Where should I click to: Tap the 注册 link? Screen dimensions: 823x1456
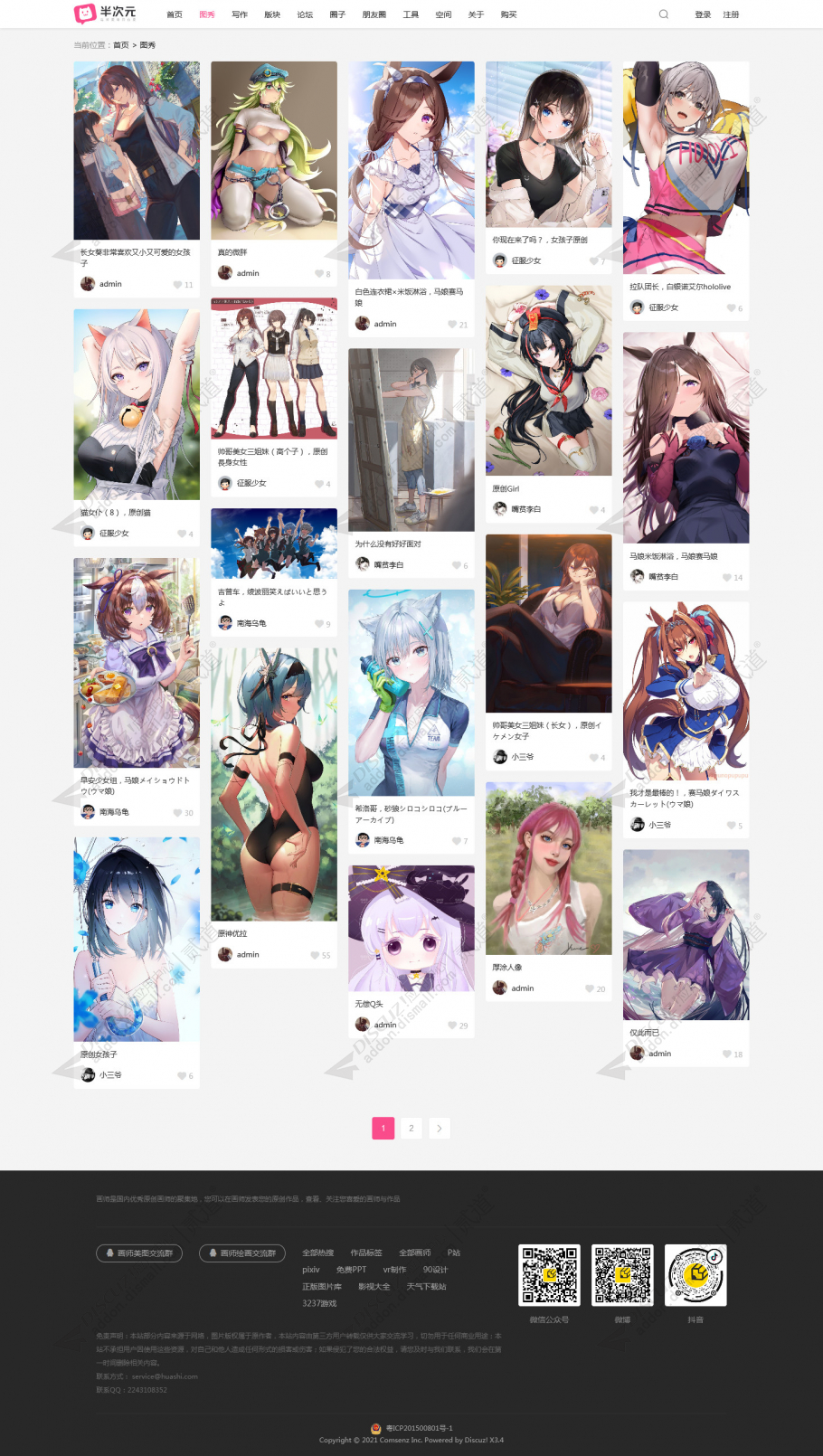click(x=731, y=14)
